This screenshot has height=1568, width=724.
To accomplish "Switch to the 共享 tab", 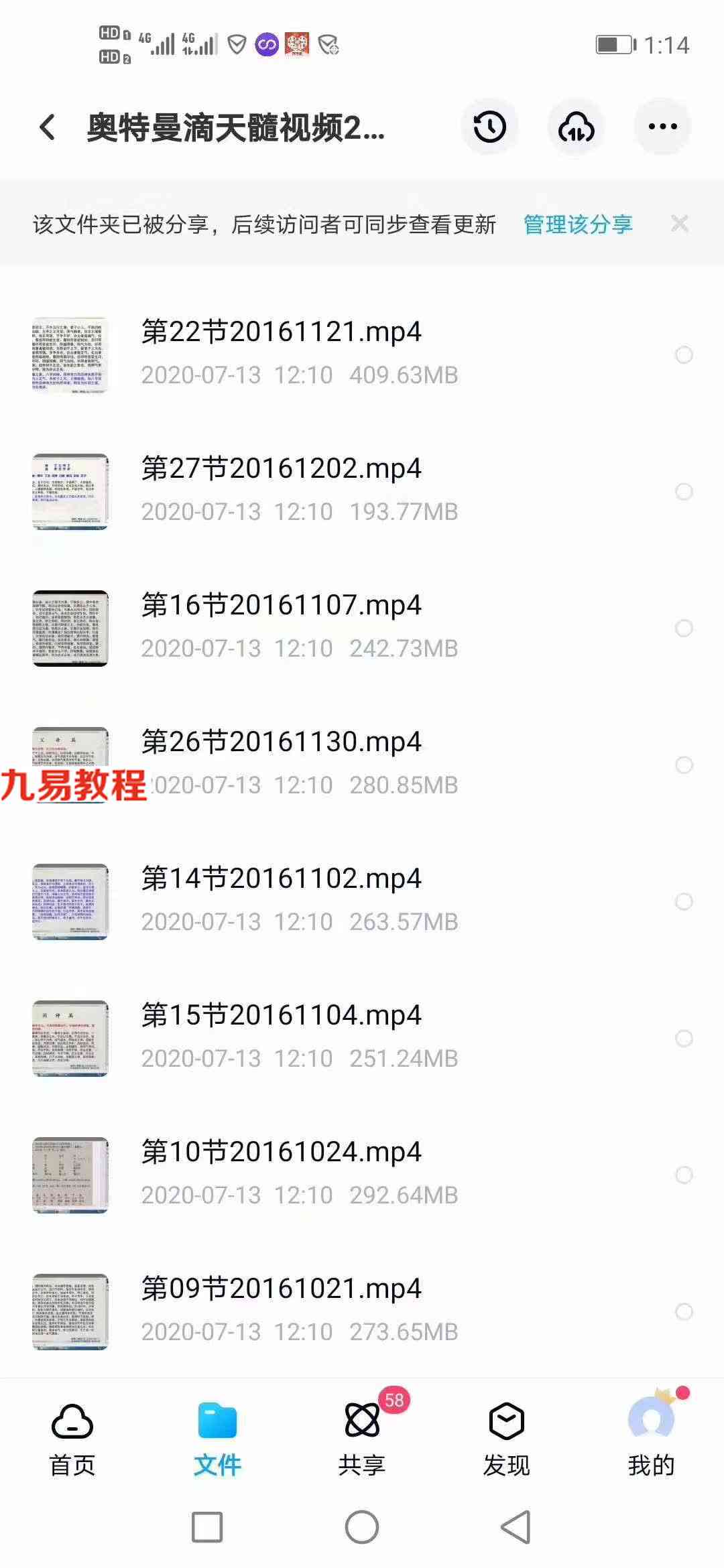I will (x=362, y=1439).
